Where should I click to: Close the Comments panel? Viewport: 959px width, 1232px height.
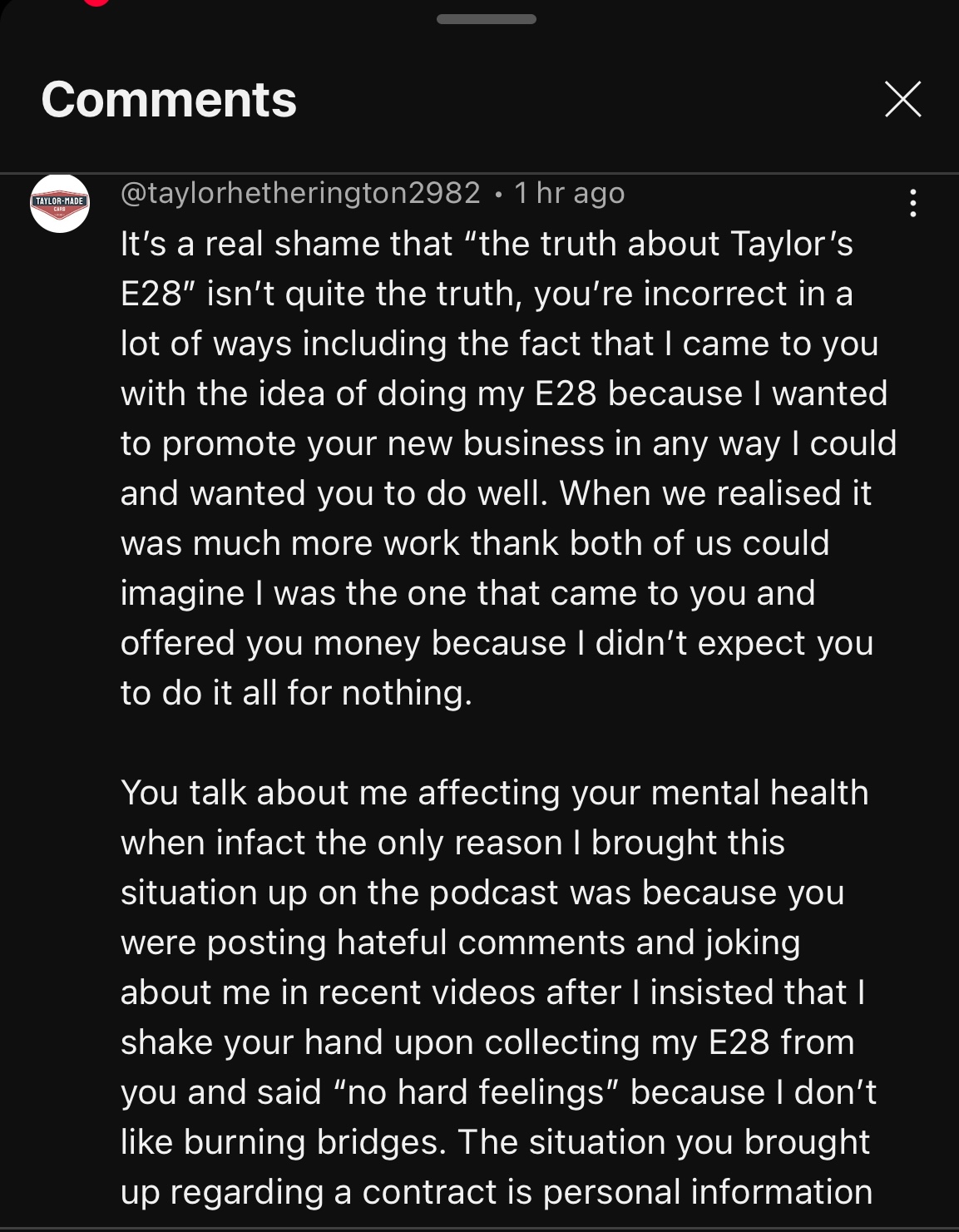902,100
